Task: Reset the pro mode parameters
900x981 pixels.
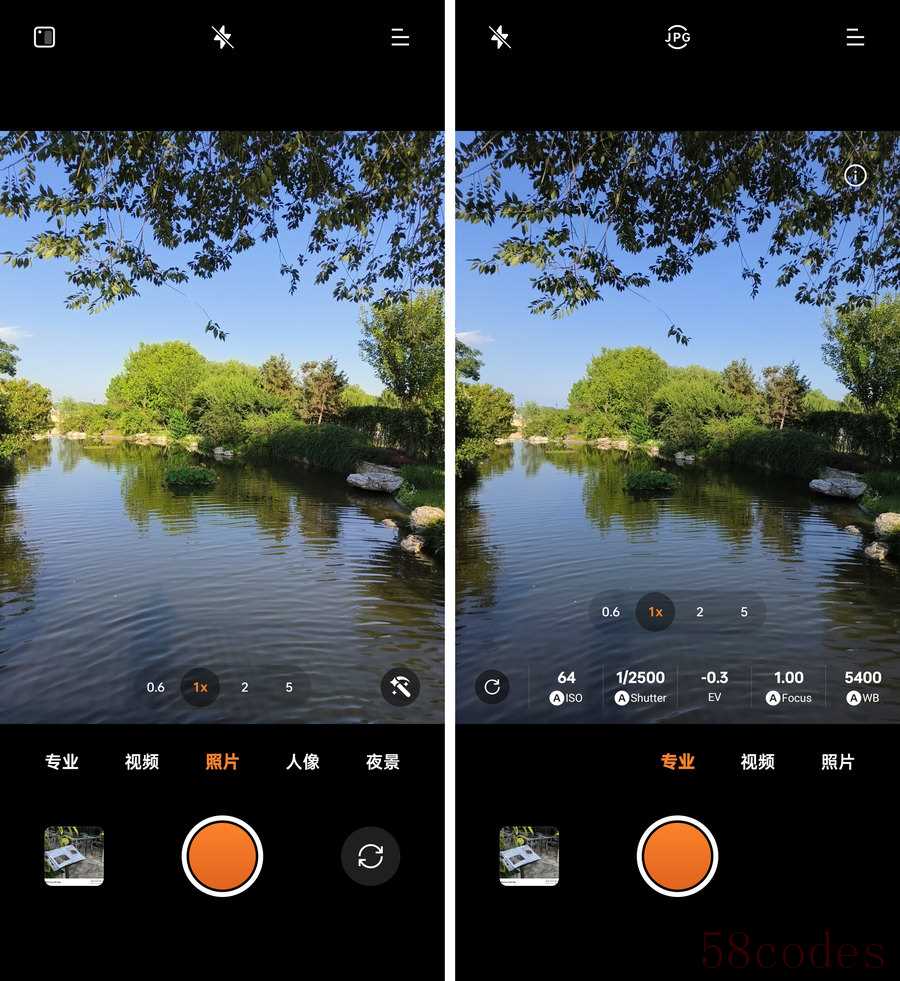Action: coord(492,687)
